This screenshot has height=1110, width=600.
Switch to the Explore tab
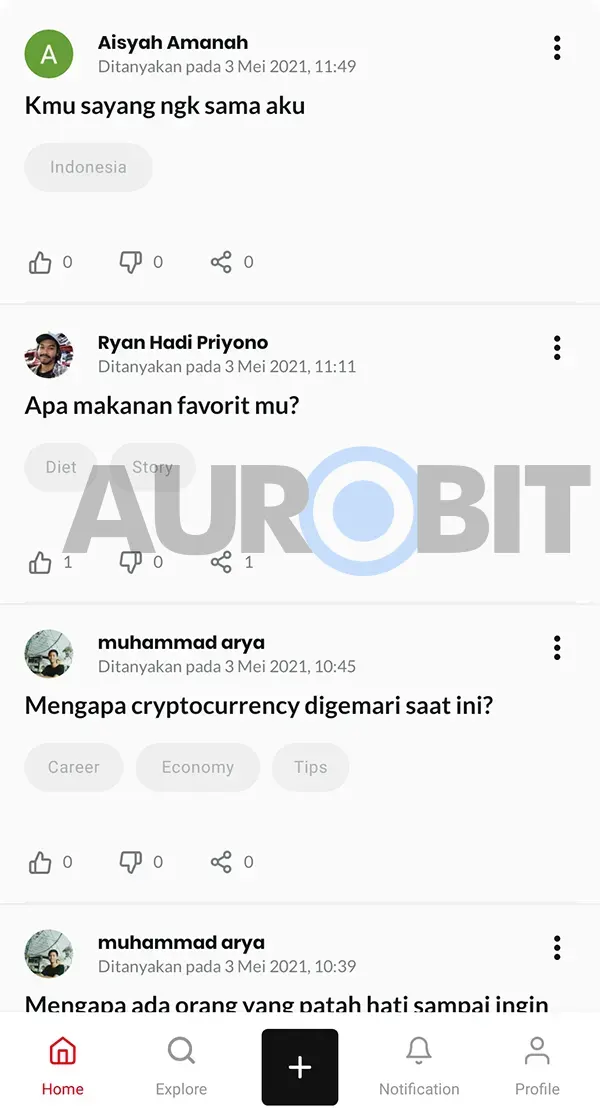[x=181, y=1066]
